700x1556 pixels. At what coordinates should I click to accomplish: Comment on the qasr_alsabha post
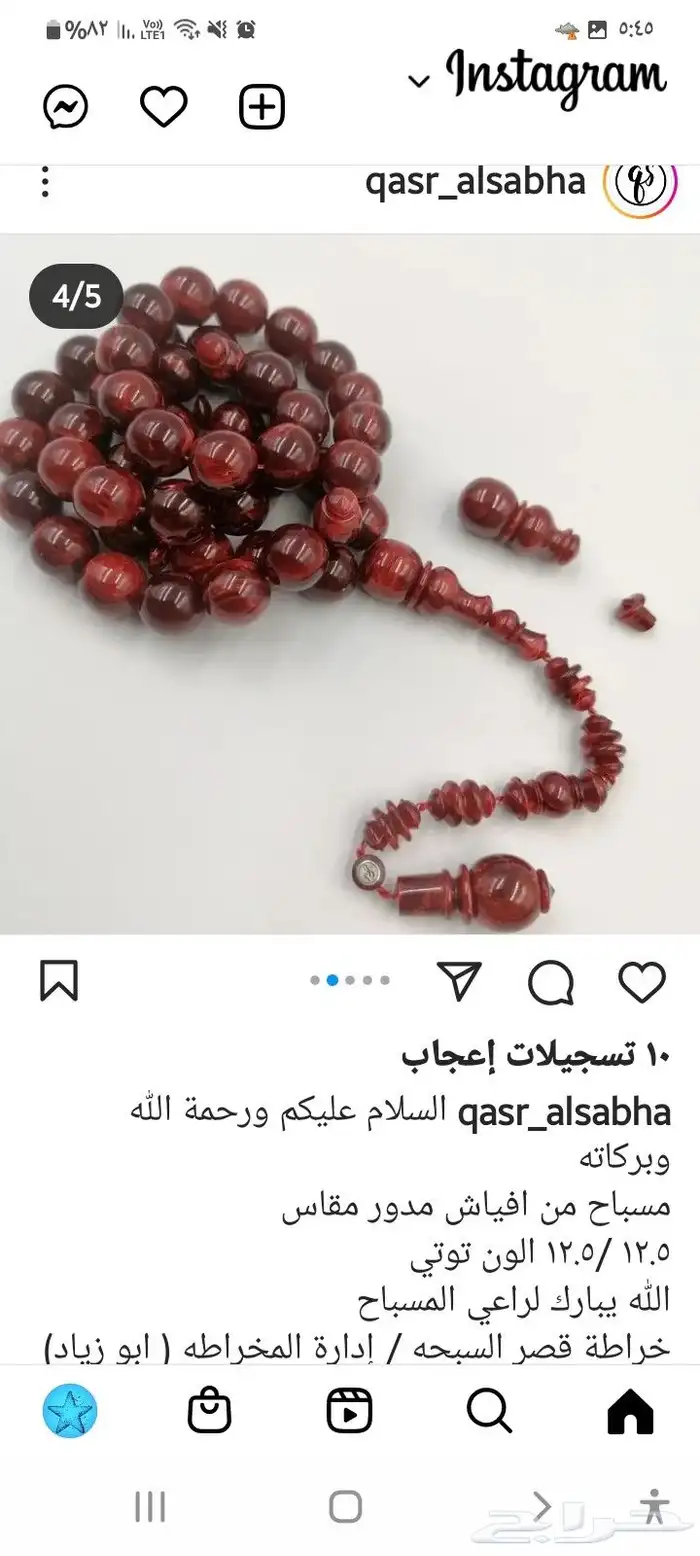click(x=550, y=981)
